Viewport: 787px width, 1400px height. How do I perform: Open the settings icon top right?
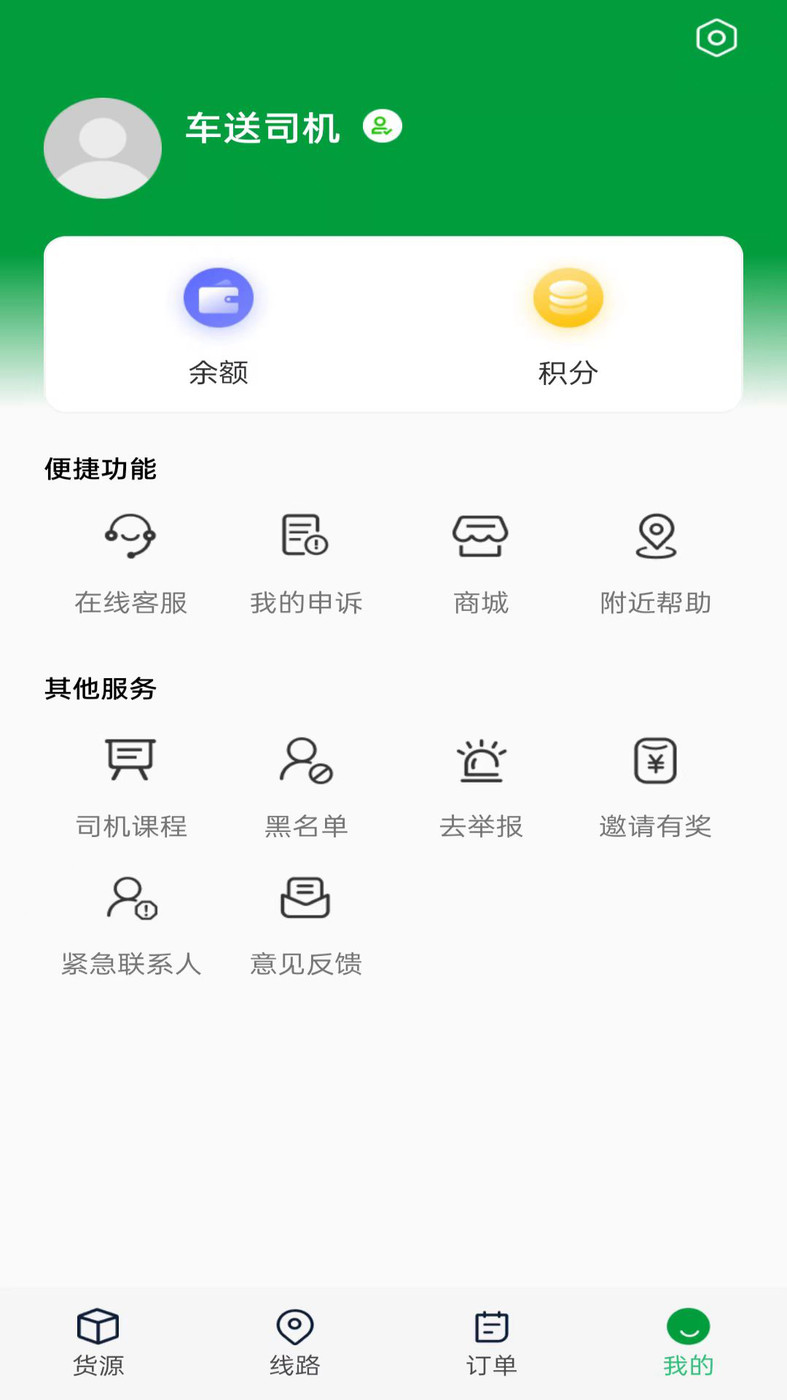coord(716,38)
